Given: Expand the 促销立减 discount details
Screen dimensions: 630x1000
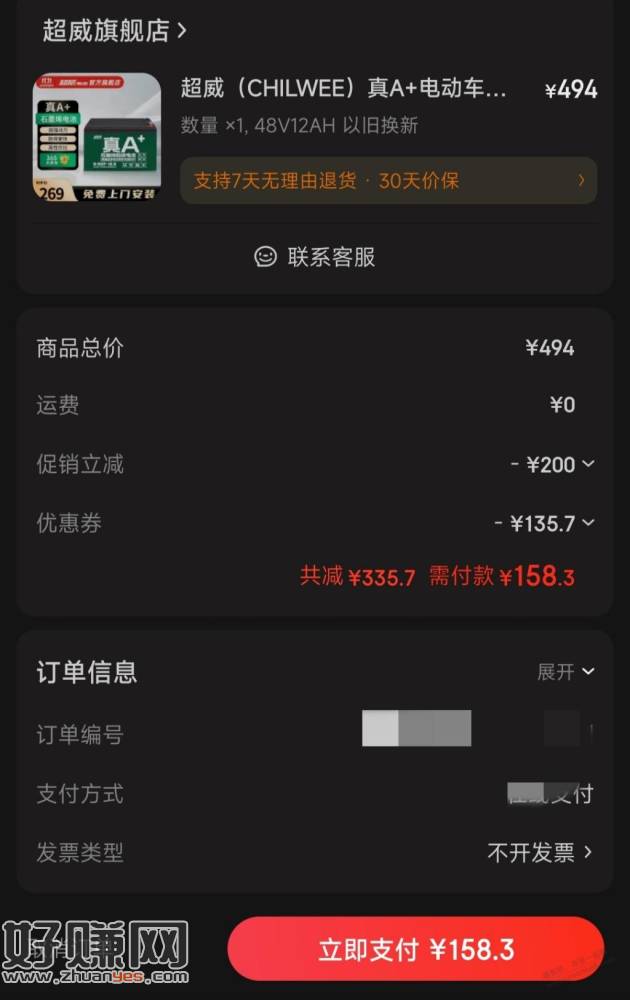Looking at the screenshot, I should point(552,464).
